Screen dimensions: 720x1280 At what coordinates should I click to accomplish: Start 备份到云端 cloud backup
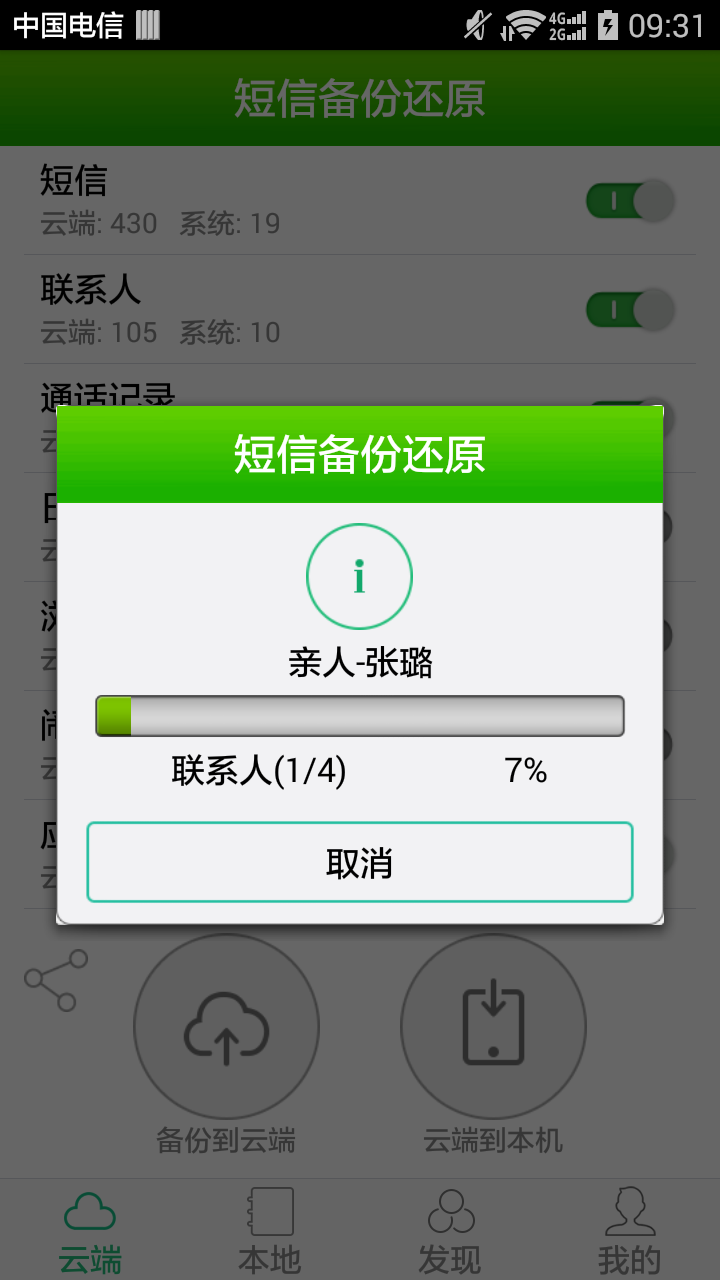[x=226, y=1026]
